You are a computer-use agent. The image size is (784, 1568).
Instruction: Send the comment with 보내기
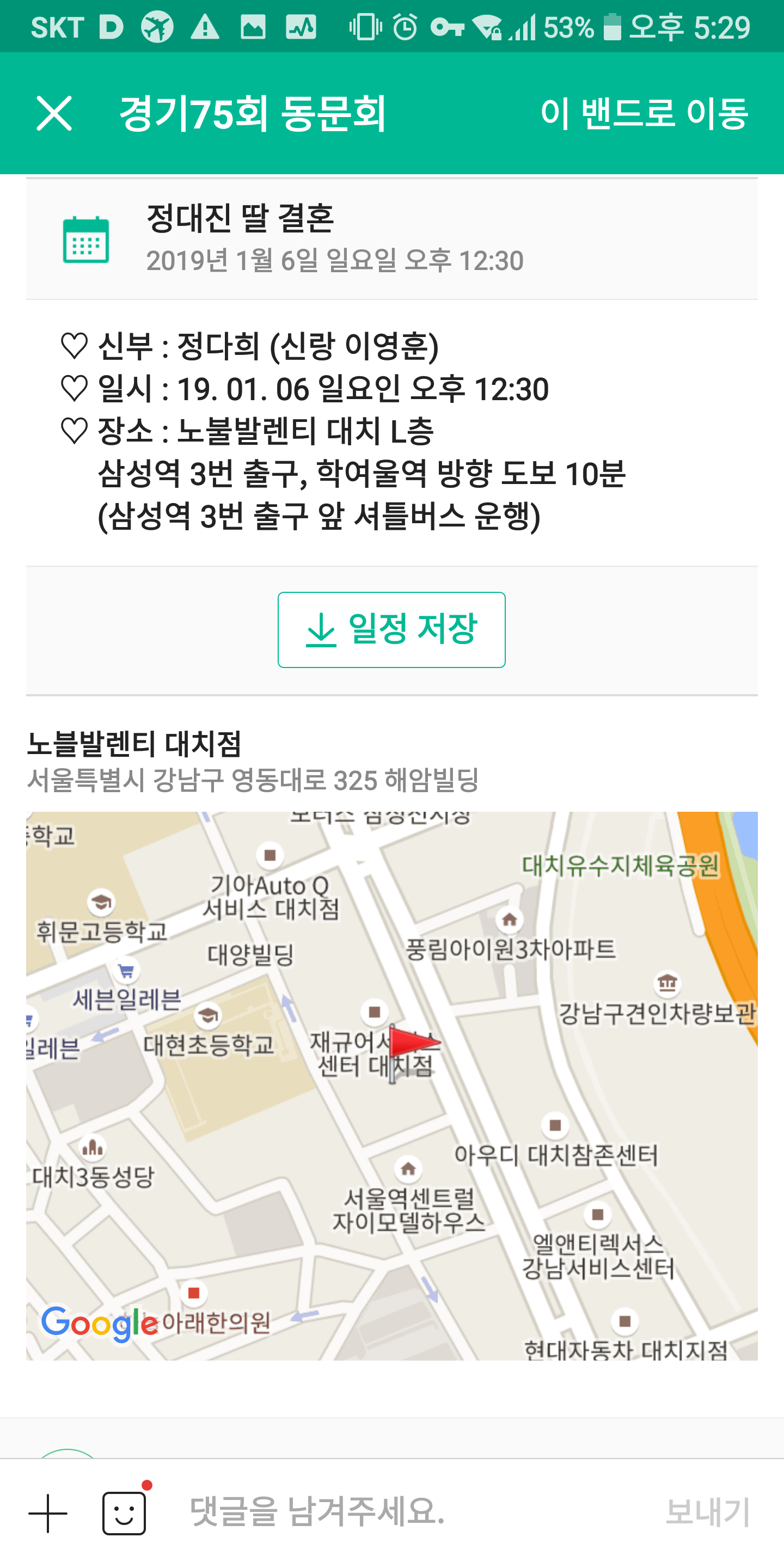click(x=708, y=1512)
